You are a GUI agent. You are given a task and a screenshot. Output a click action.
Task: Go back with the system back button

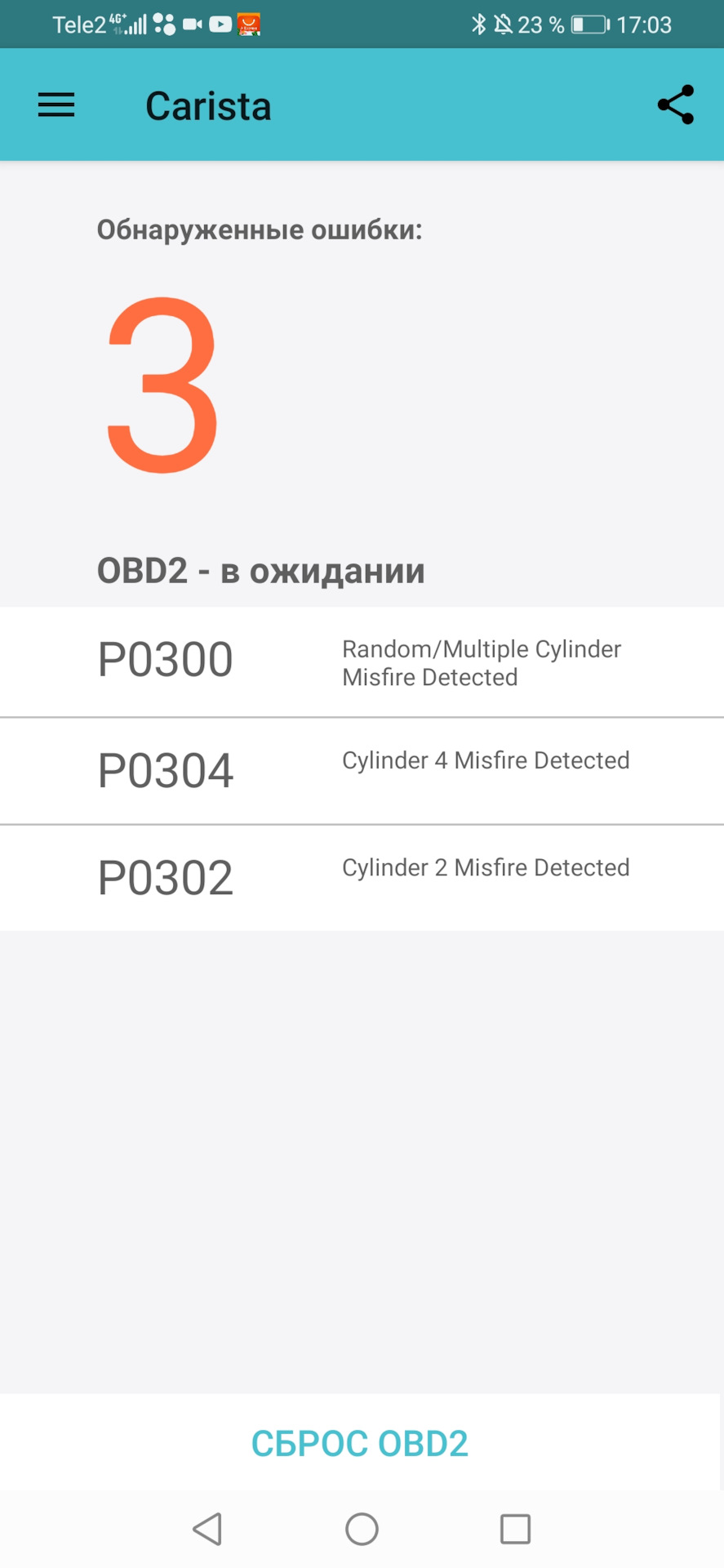pos(207,1529)
